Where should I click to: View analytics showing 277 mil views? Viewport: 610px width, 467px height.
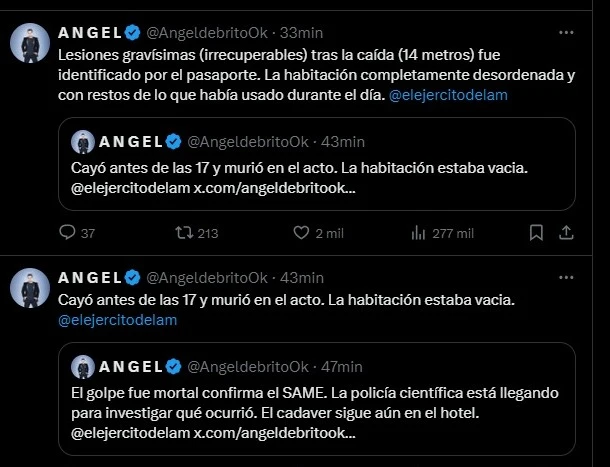(419, 233)
